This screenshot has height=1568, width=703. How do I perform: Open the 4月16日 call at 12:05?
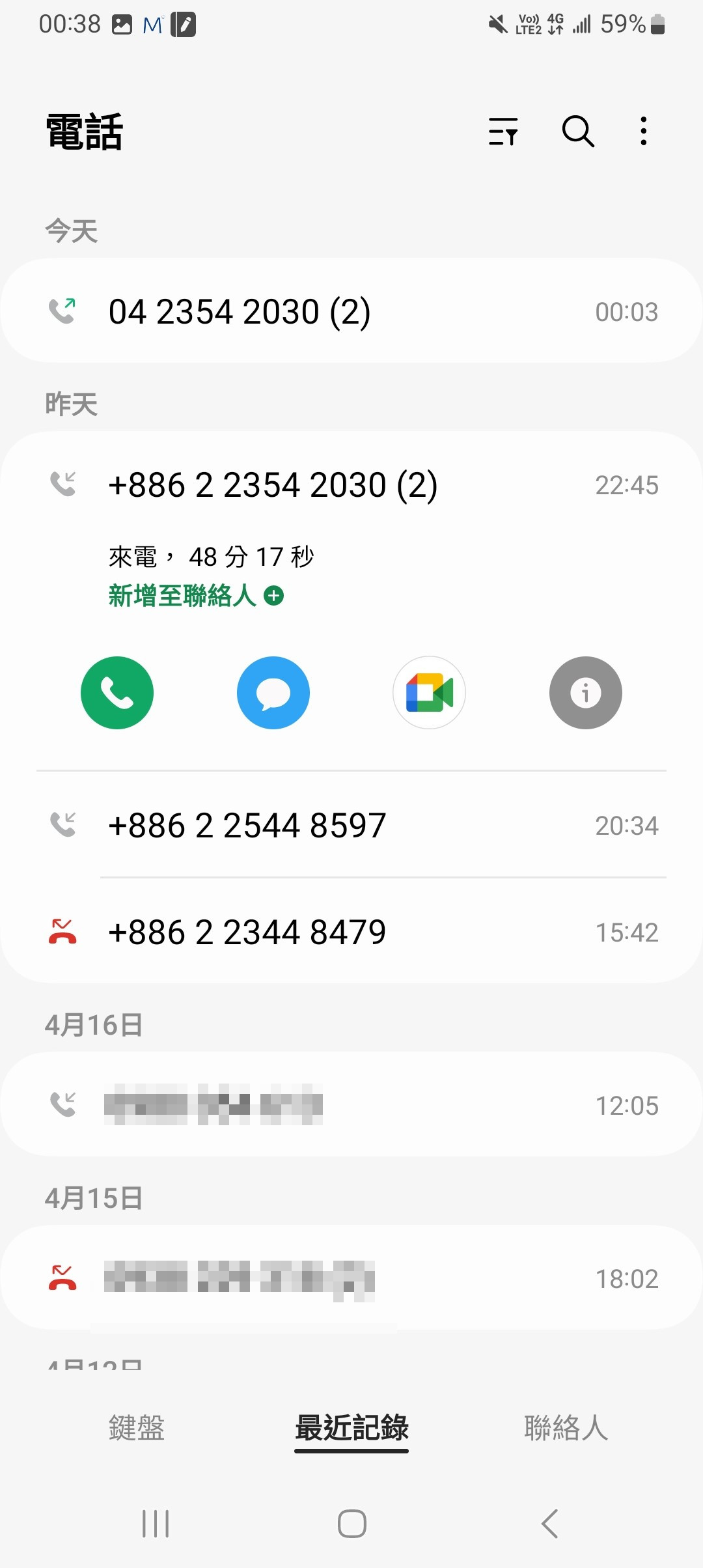(x=351, y=1105)
